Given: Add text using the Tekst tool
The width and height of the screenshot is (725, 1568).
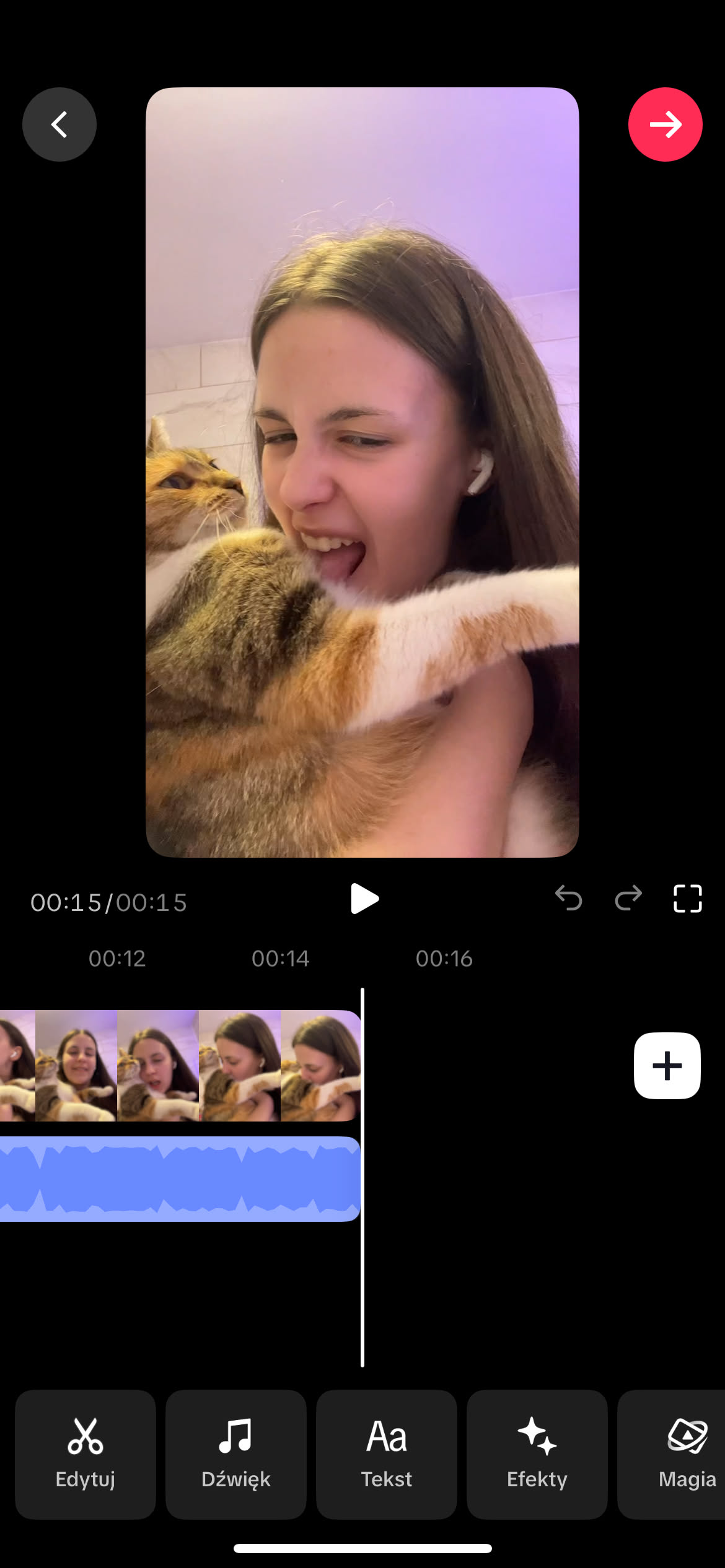Looking at the screenshot, I should click(x=387, y=1454).
